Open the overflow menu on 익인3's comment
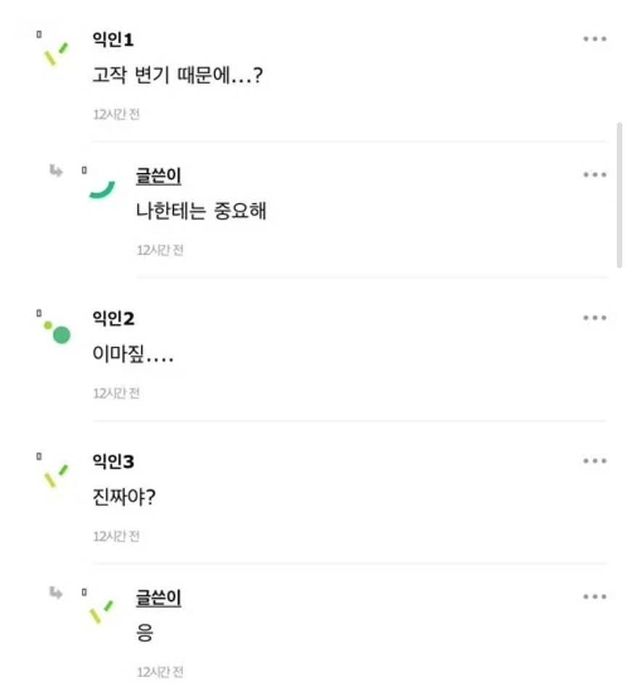Image resolution: width=640 pixels, height=697 pixels. tap(595, 461)
